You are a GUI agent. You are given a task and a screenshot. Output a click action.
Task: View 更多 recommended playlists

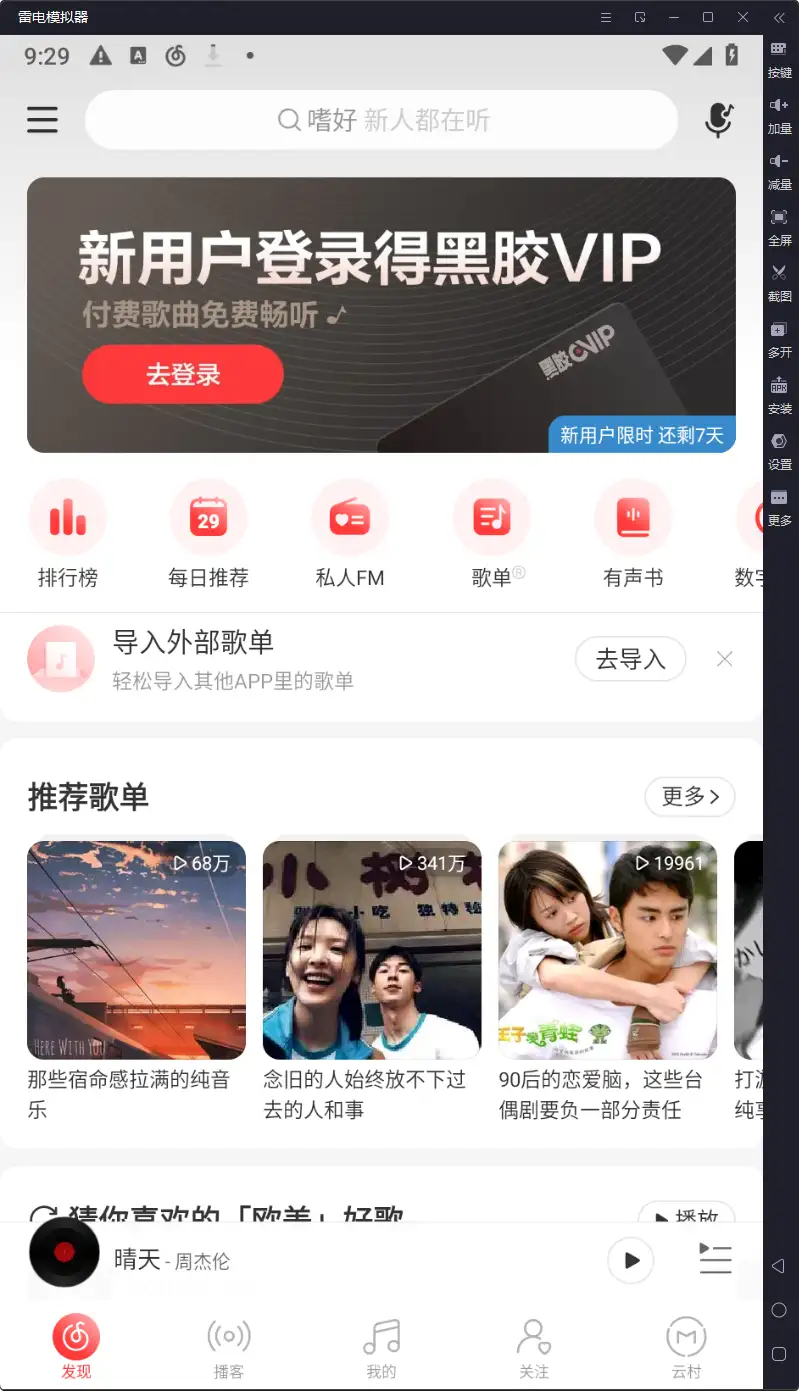(x=689, y=797)
